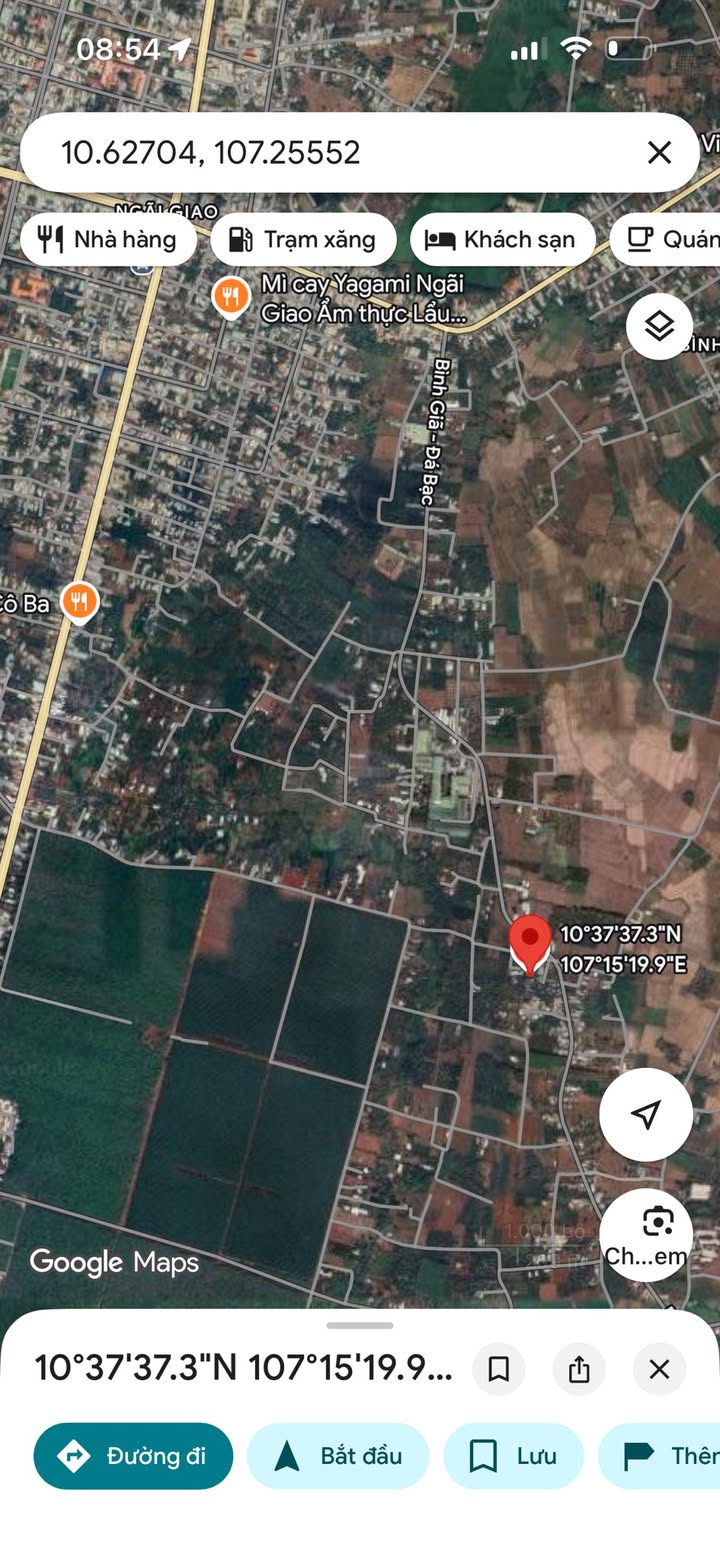Filter by Khách sạn chip
This screenshot has height=1560, width=720.
pyautogui.click(x=502, y=239)
